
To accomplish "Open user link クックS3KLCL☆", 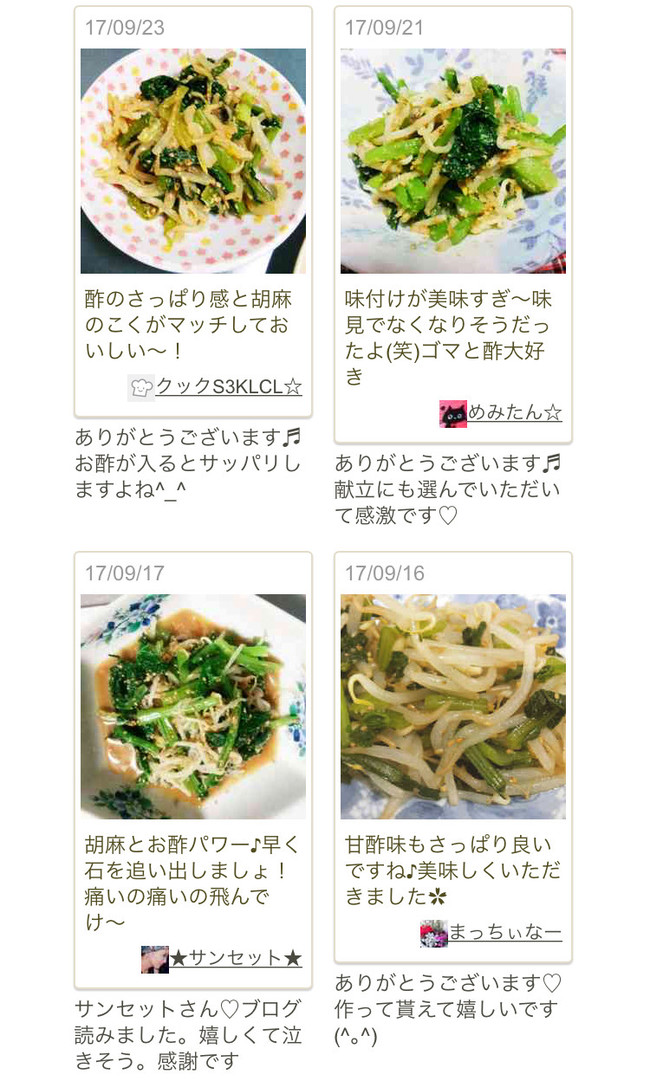I will click(229, 386).
